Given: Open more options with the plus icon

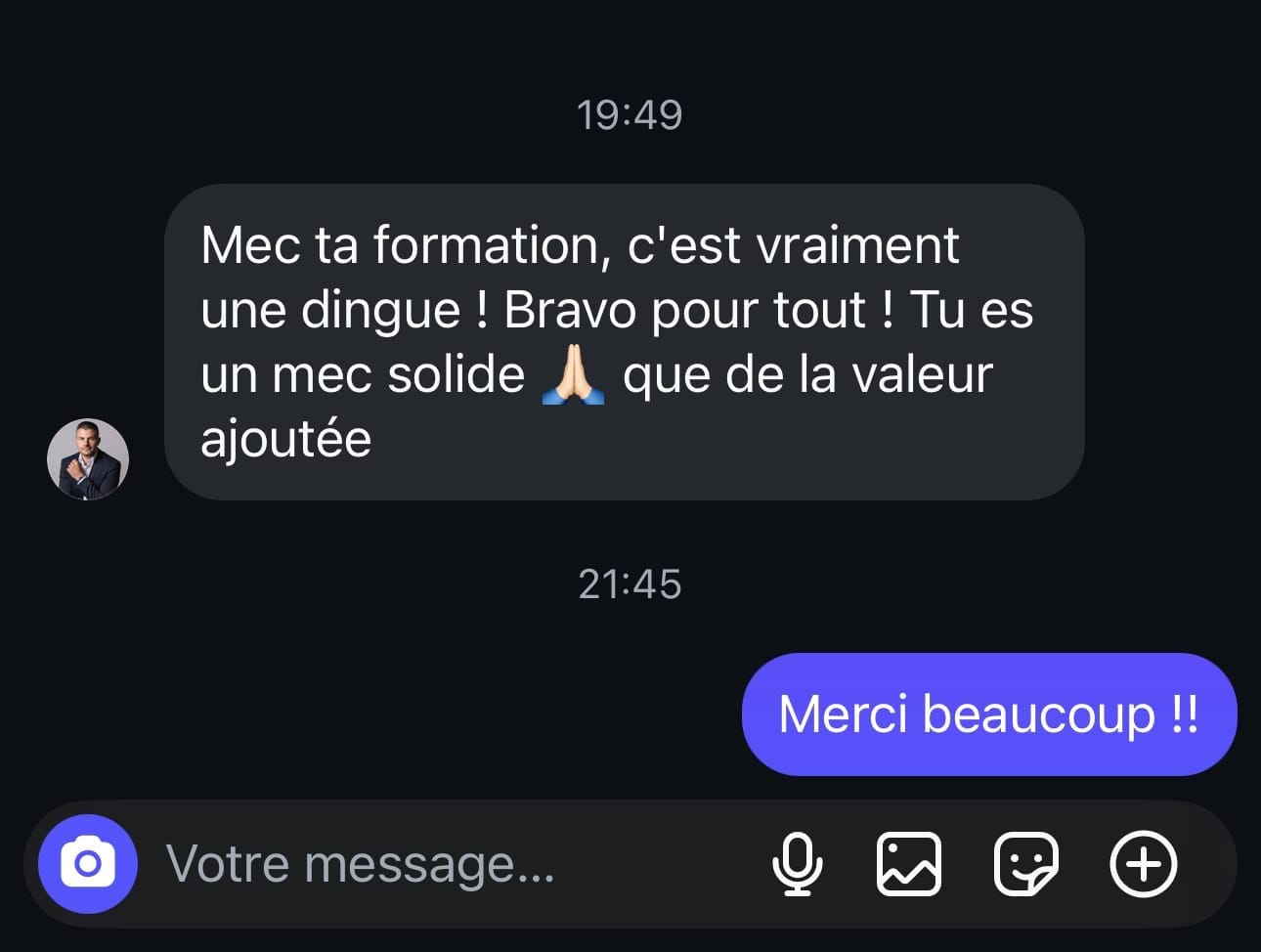Looking at the screenshot, I should pos(1143,864).
